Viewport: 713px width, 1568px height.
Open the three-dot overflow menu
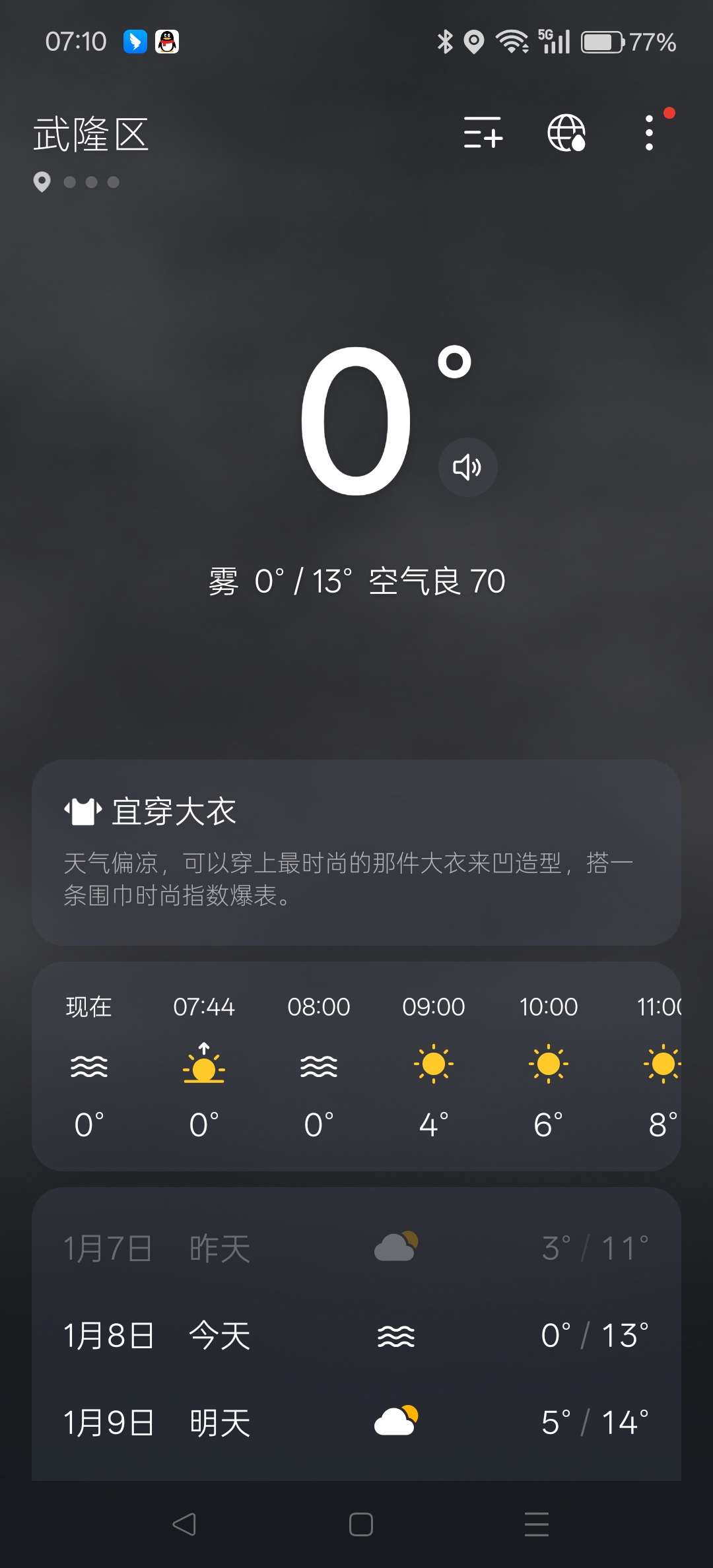[x=650, y=133]
